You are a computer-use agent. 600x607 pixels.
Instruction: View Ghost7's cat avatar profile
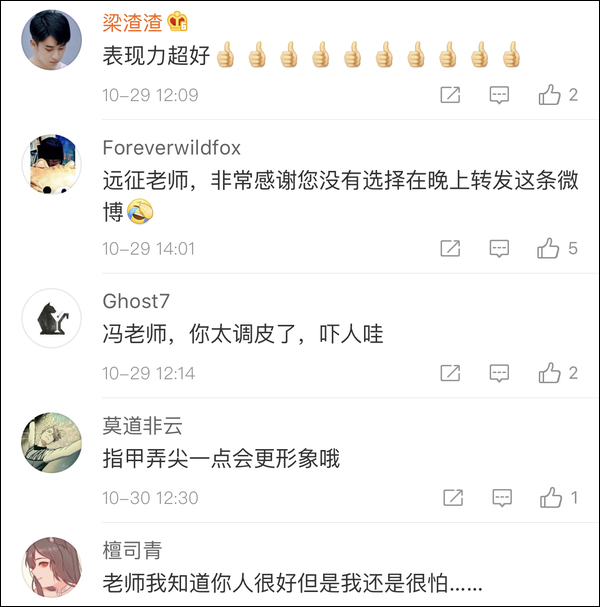click(52, 318)
